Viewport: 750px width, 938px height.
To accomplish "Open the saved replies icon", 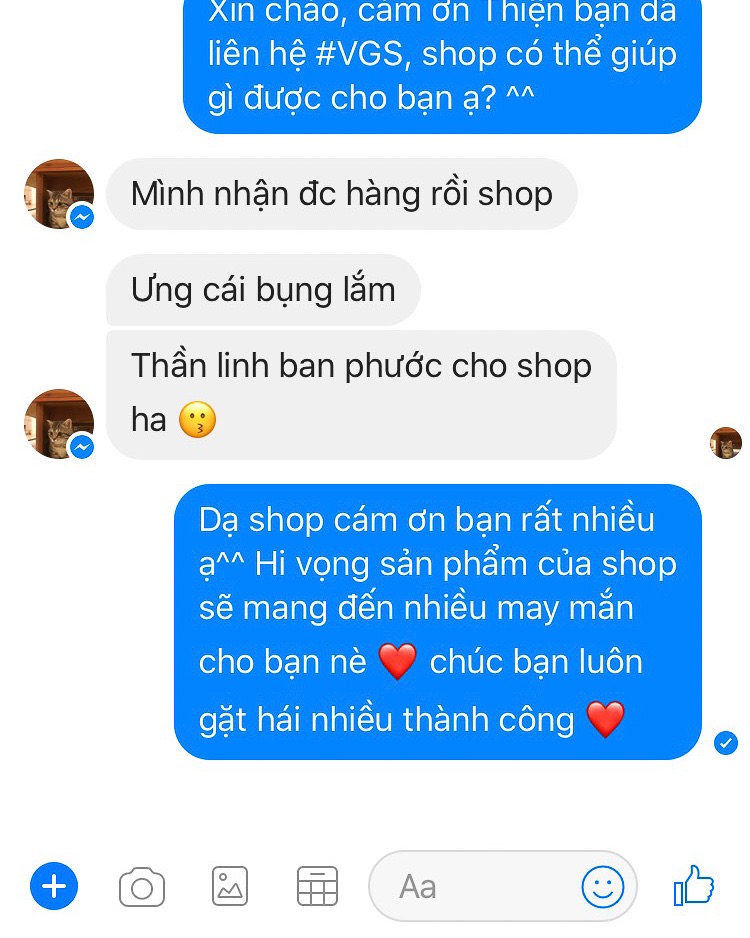I will click(317, 886).
